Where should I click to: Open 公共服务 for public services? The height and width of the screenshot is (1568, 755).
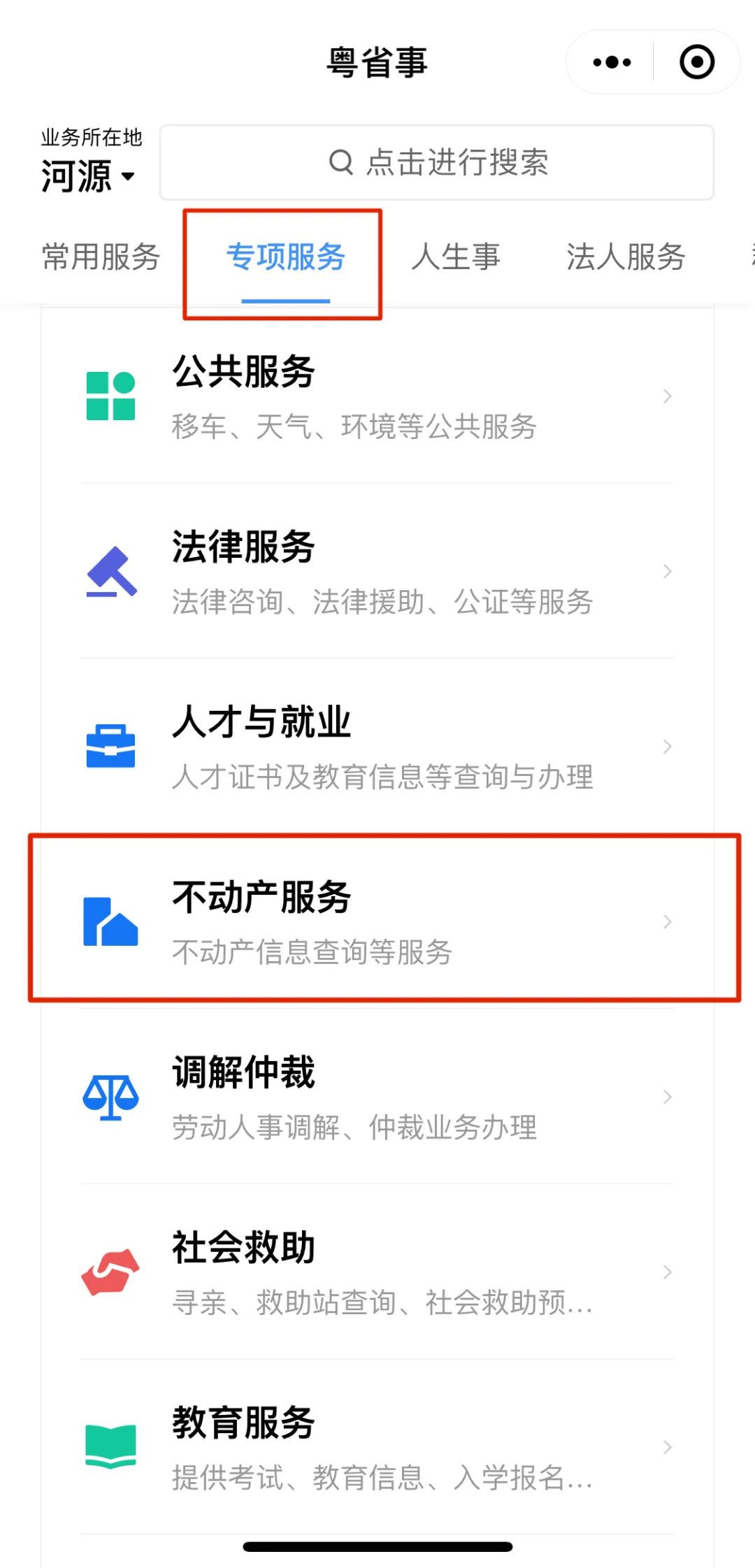[x=377, y=396]
